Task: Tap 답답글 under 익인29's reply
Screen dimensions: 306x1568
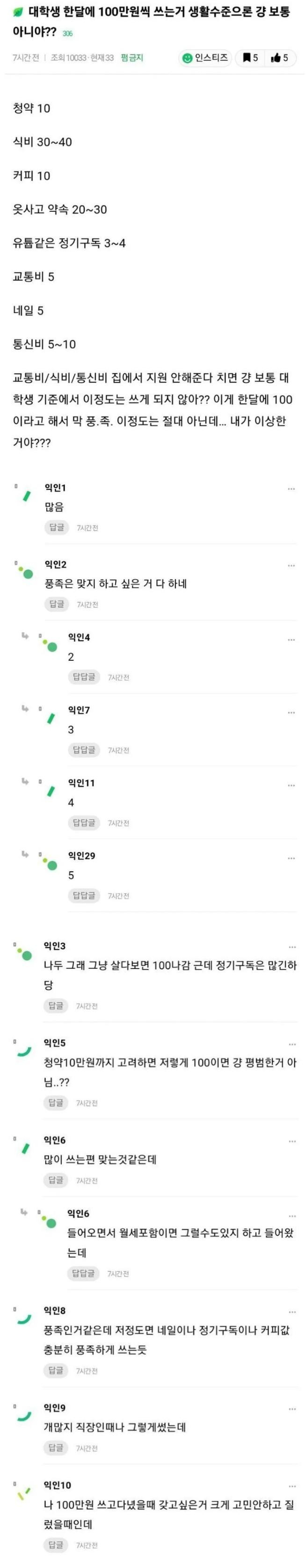Action: (x=84, y=896)
